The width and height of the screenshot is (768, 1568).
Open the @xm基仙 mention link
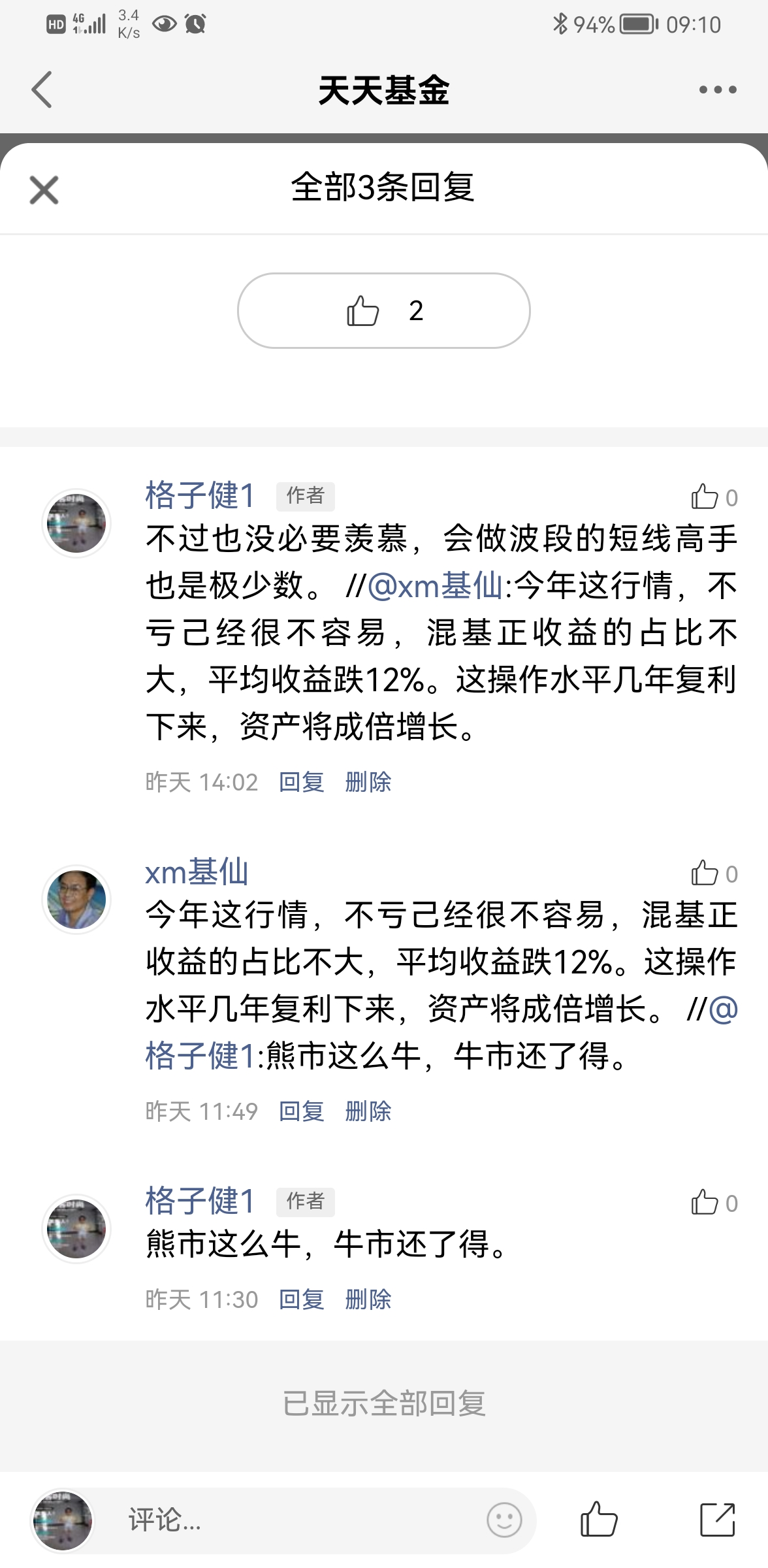pos(436,585)
